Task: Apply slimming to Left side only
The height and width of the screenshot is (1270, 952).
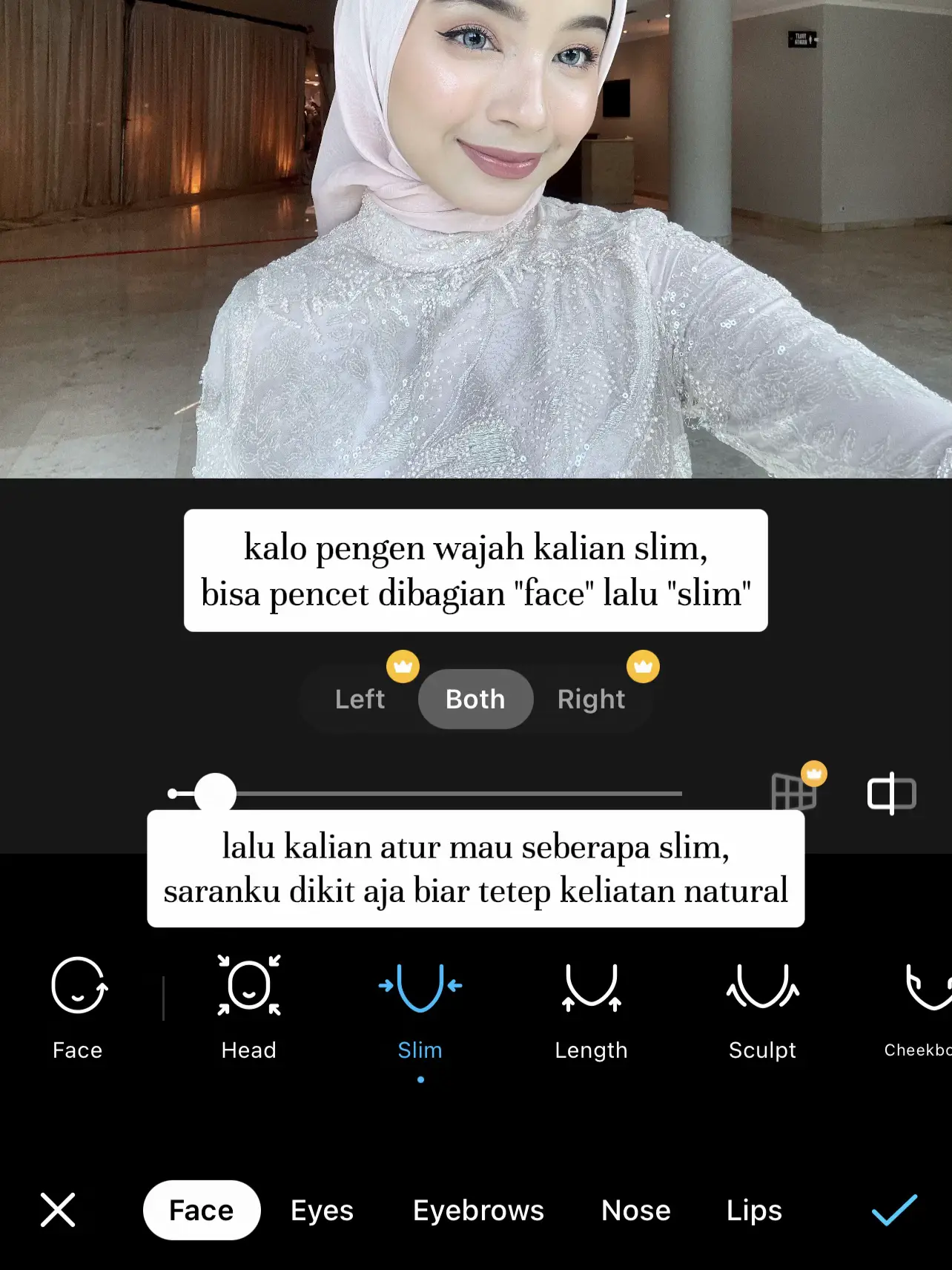Action: tap(360, 699)
